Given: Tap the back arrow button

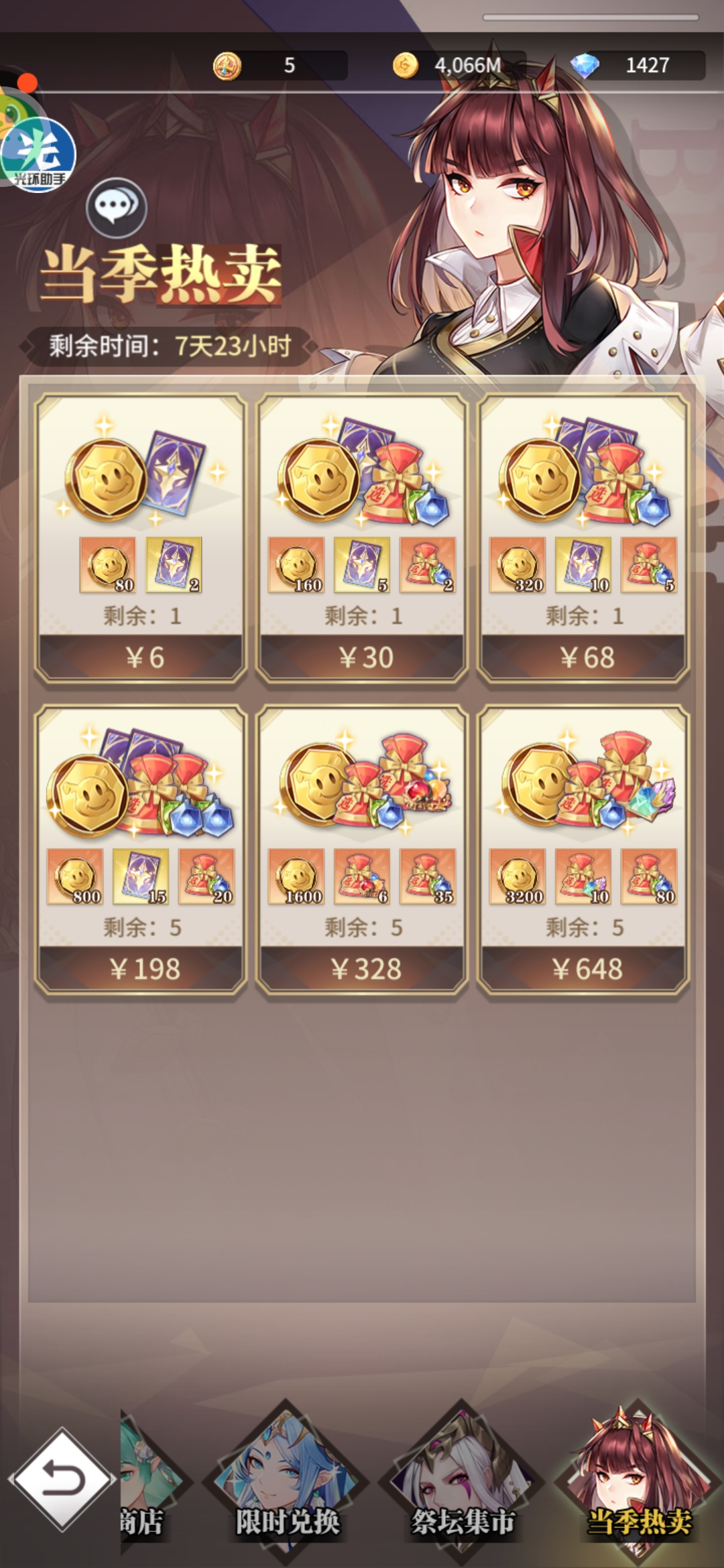Looking at the screenshot, I should 62,1479.
